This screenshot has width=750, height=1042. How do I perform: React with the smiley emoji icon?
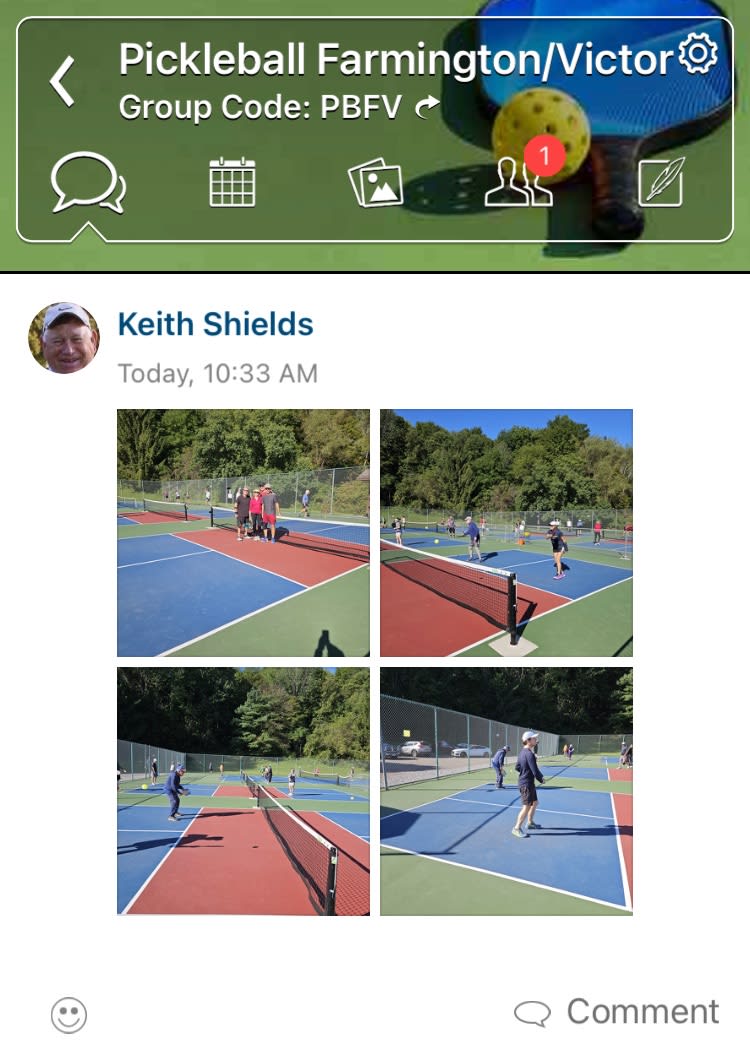(x=69, y=1016)
